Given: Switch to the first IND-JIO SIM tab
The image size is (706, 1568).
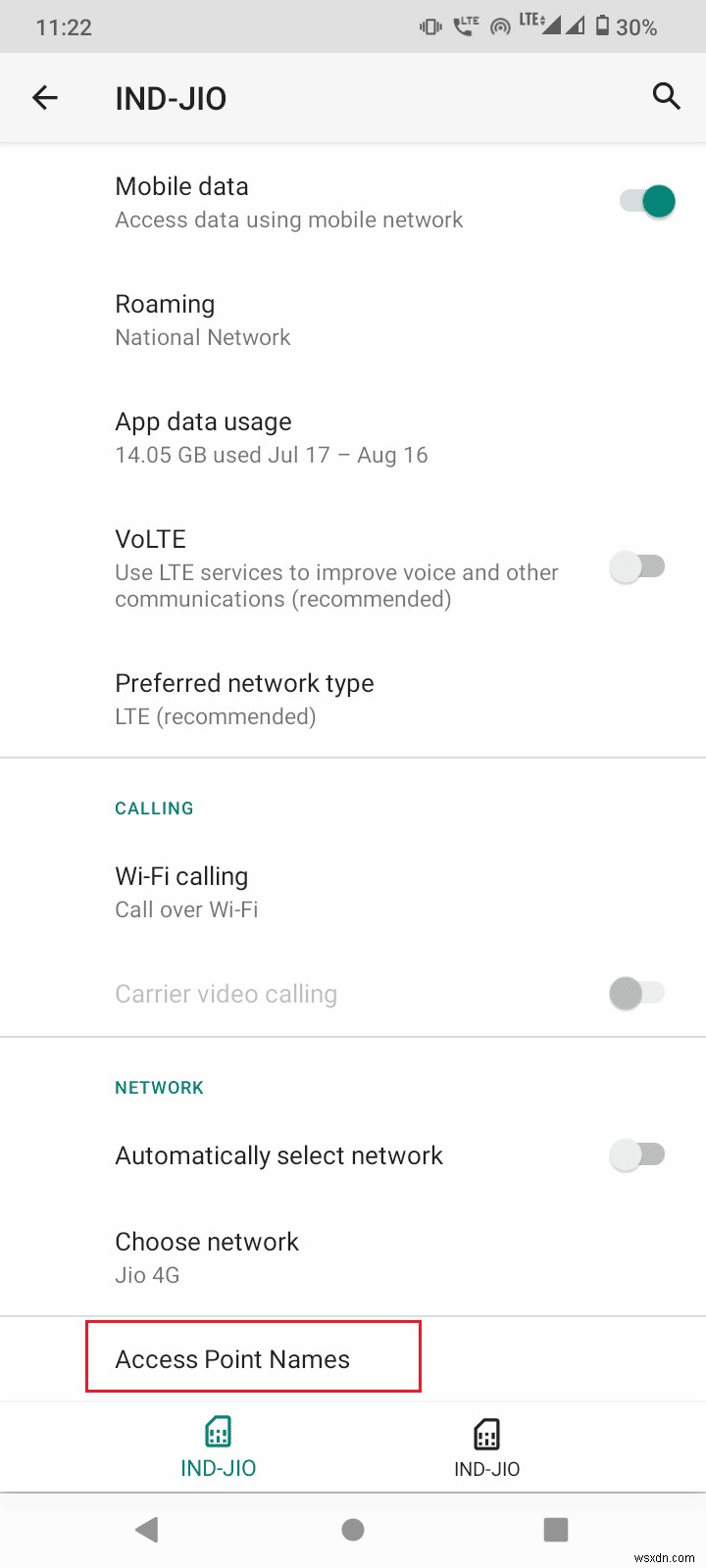Looking at the screenshot, I should pos(218,1446).
